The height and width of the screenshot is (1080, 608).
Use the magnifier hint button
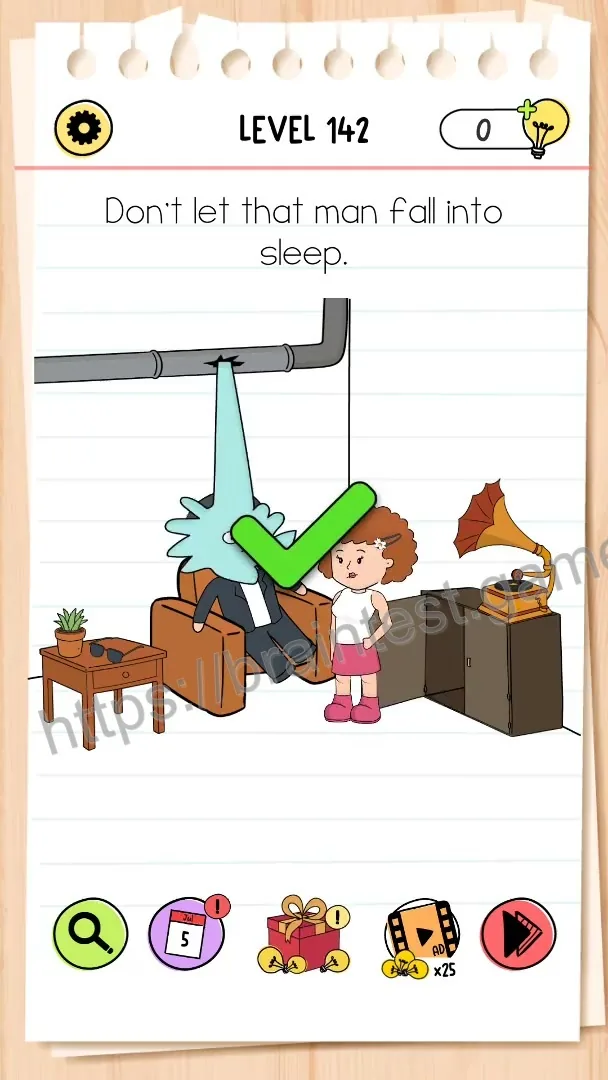(90, 934)
